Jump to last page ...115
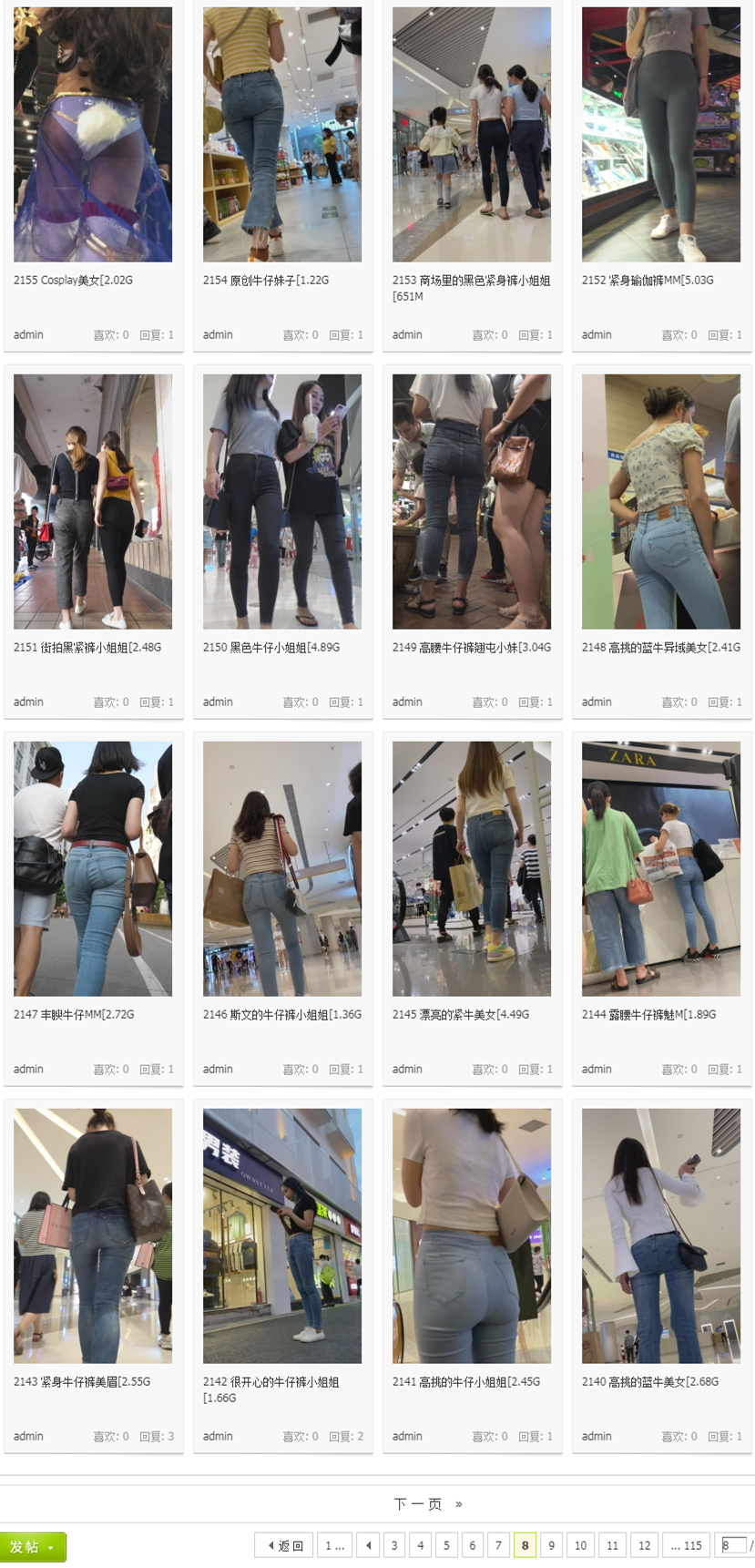Image resolution: width=755 pixels, height=1568 pixels. 686,1545
